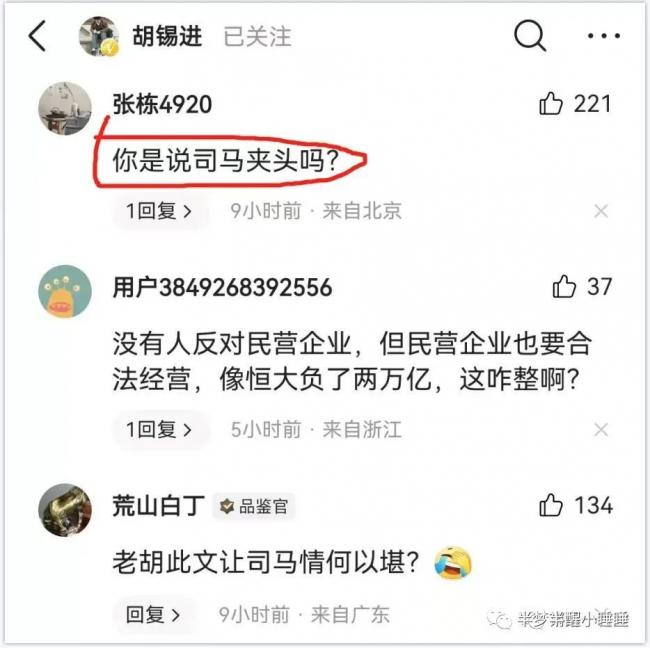Like the comment by 用户3849268392556

click(565, 288)
